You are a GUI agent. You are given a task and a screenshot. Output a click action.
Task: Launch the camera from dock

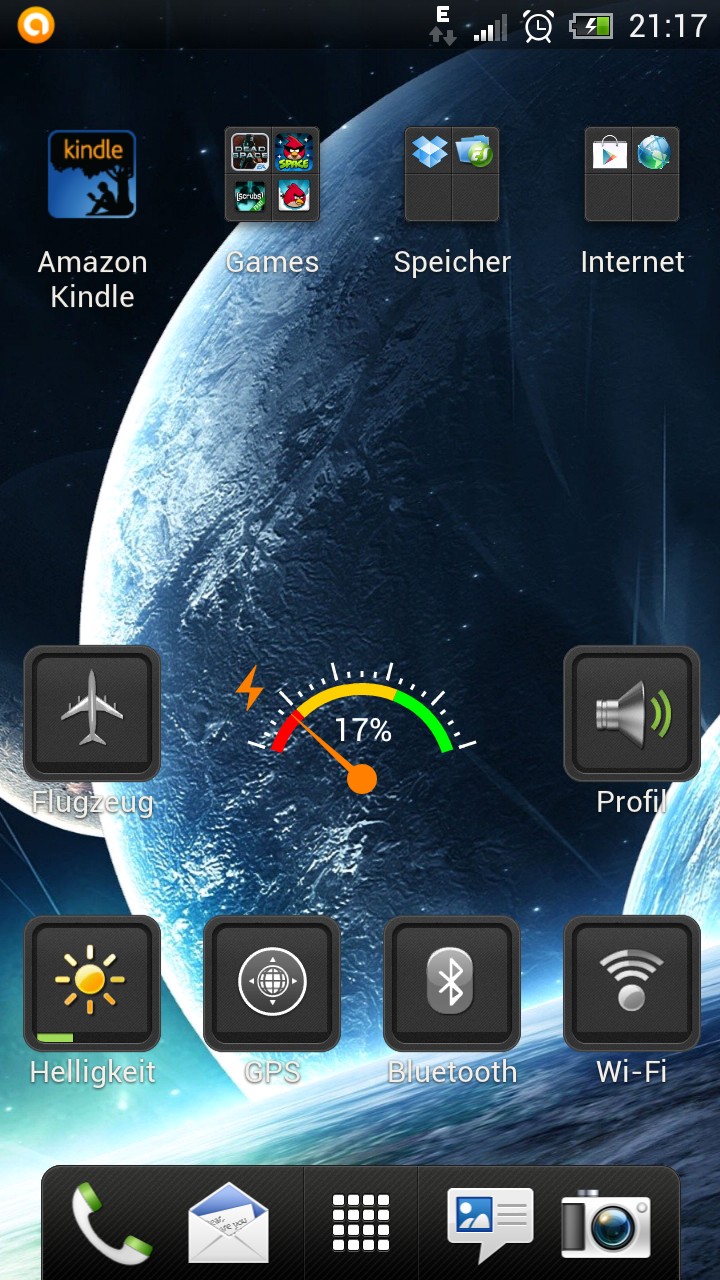pyautogui.click(x=606, y=1222)
